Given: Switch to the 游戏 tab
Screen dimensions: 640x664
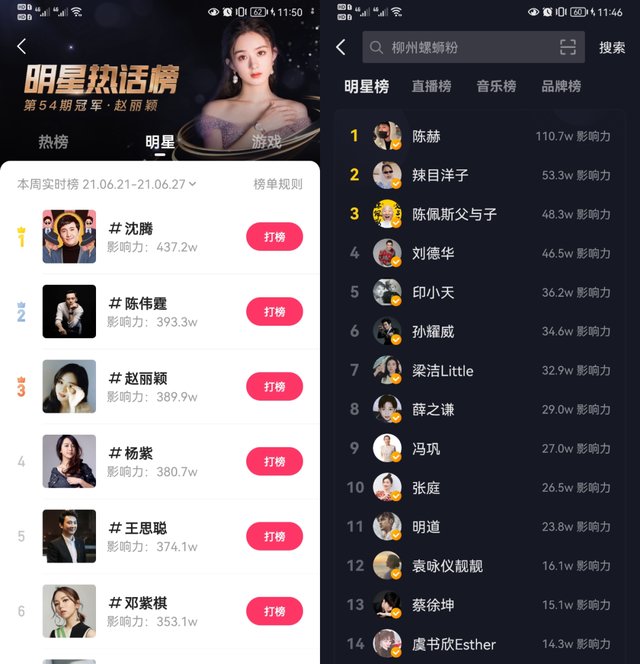Looking at the screenshot, I should tap(266, 142).
